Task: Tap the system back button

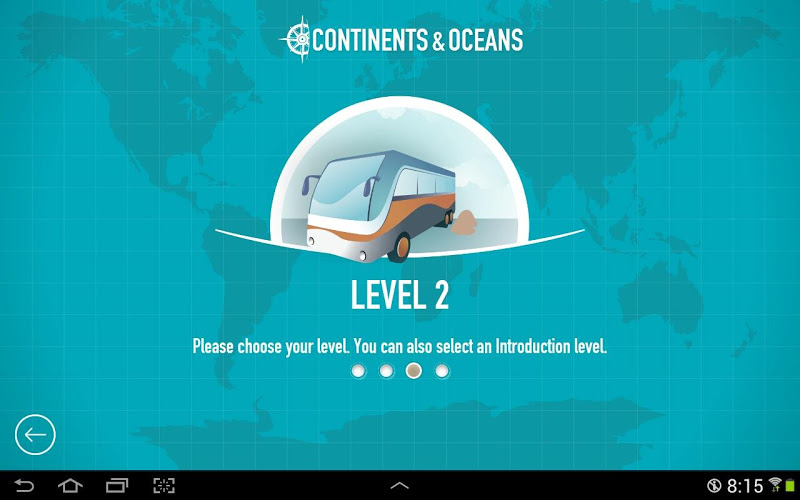Action: coord(24,486)
